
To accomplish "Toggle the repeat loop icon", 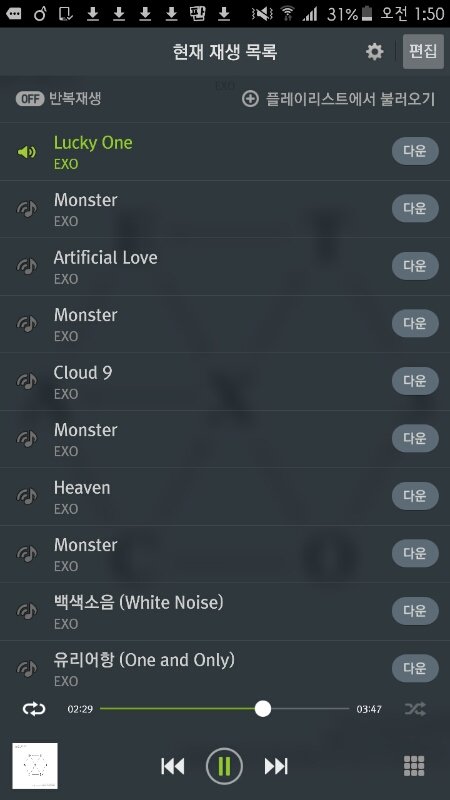I will click(x=34, y=709).
